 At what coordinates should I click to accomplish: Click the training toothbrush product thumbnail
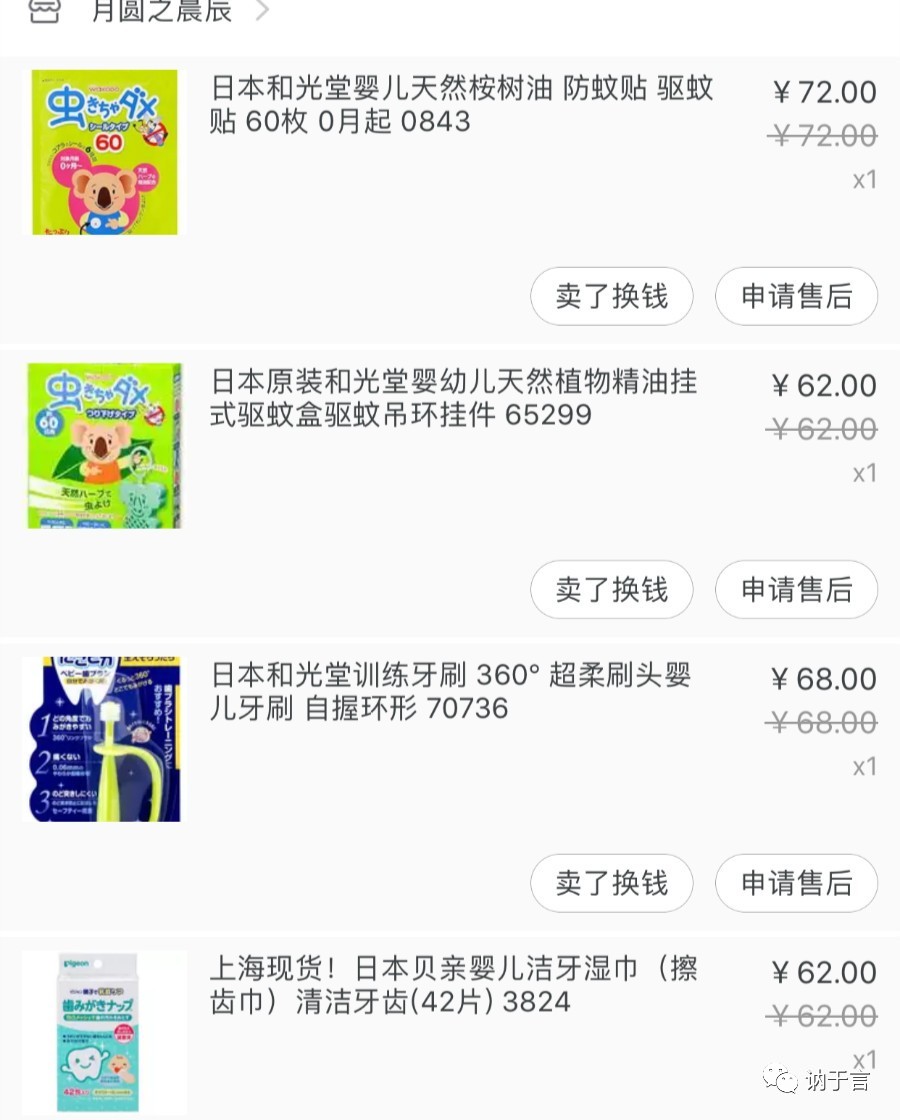pyautogui.click(x=103, y=739)
